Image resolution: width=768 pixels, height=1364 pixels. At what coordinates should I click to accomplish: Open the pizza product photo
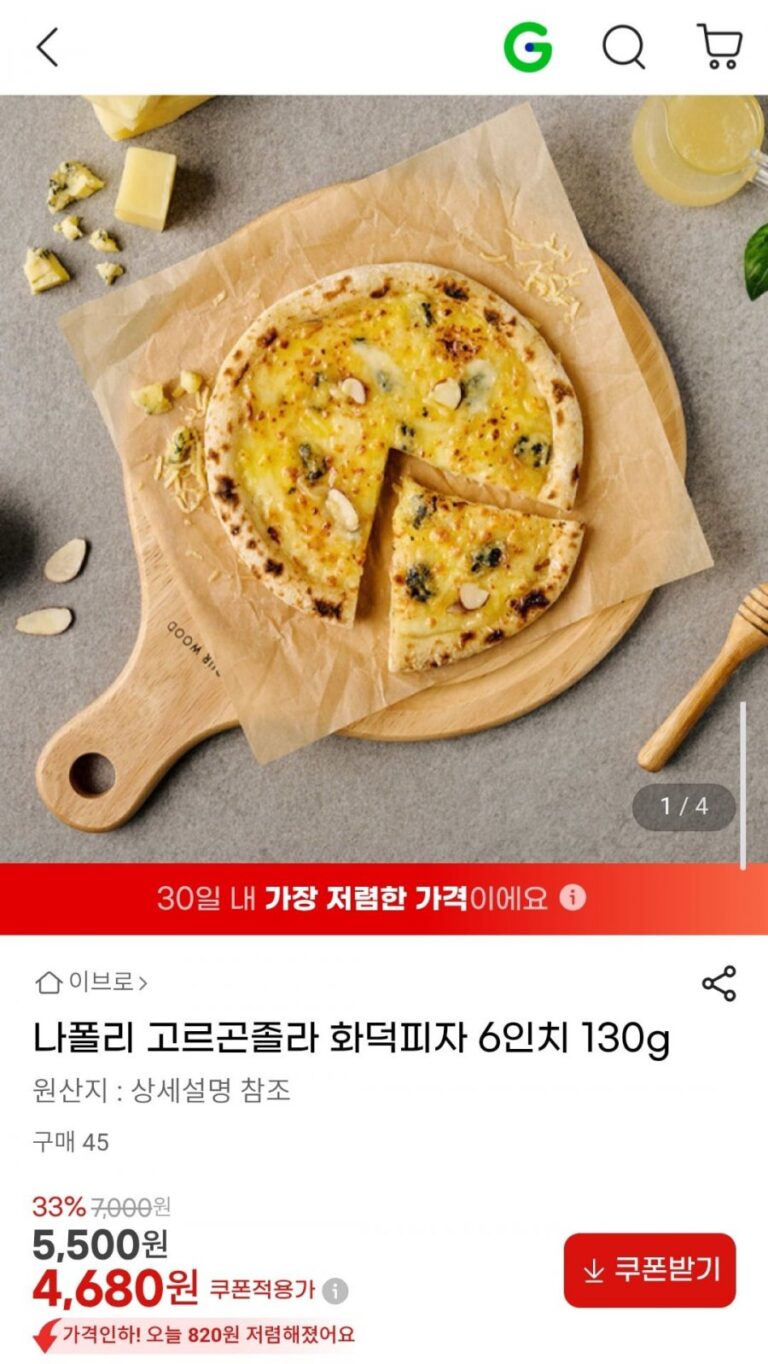coord(384,478)
